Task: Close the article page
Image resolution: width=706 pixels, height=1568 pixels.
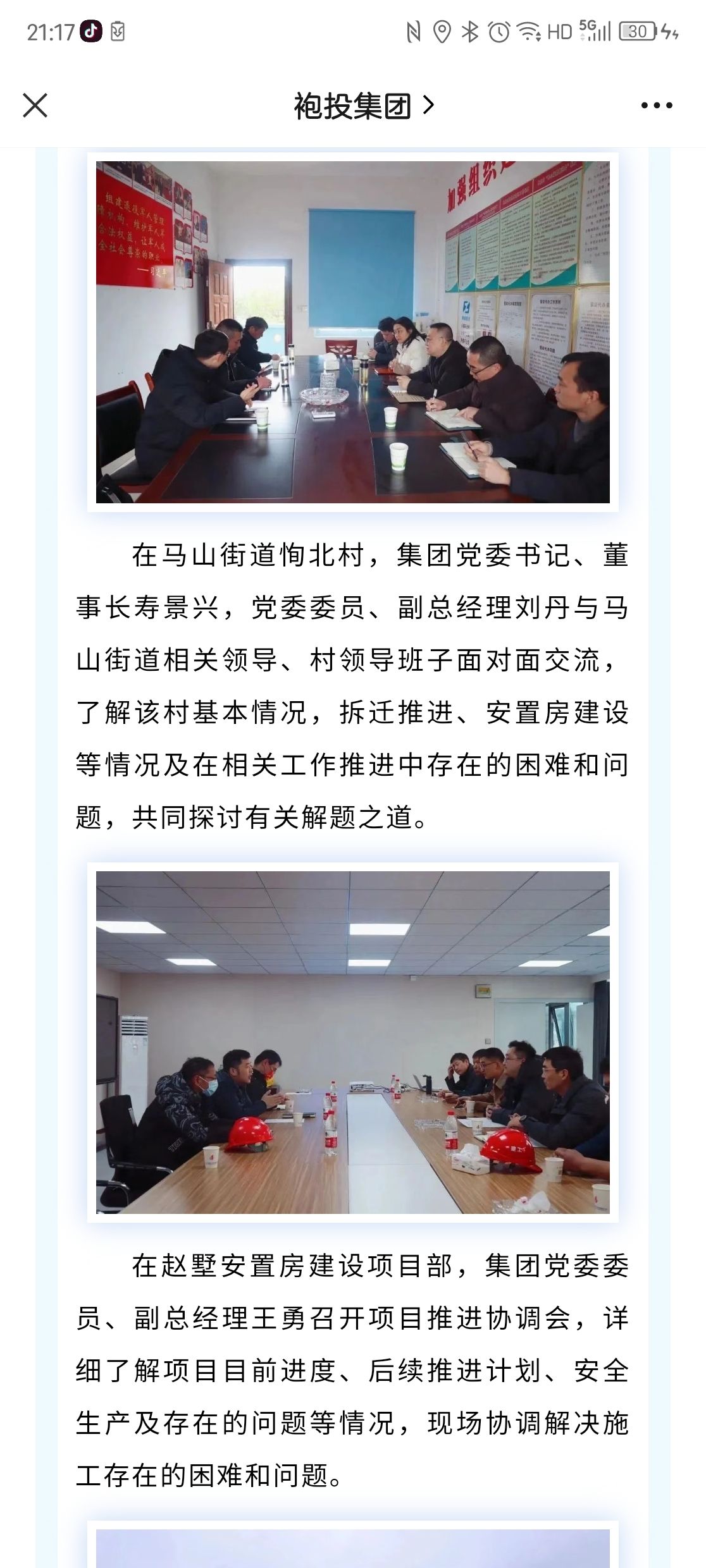Action: click(x=35, y=105)
